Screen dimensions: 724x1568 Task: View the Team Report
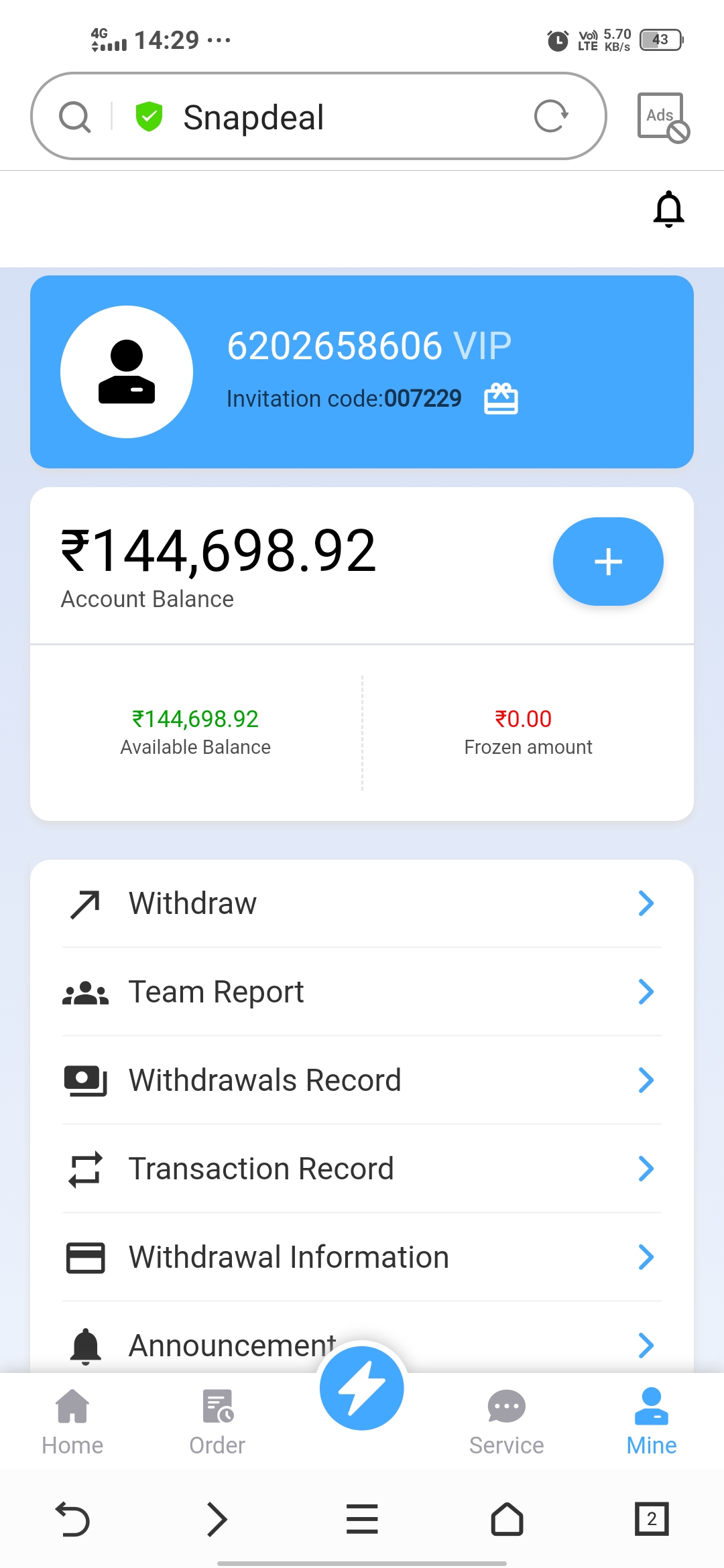[362, 992]
